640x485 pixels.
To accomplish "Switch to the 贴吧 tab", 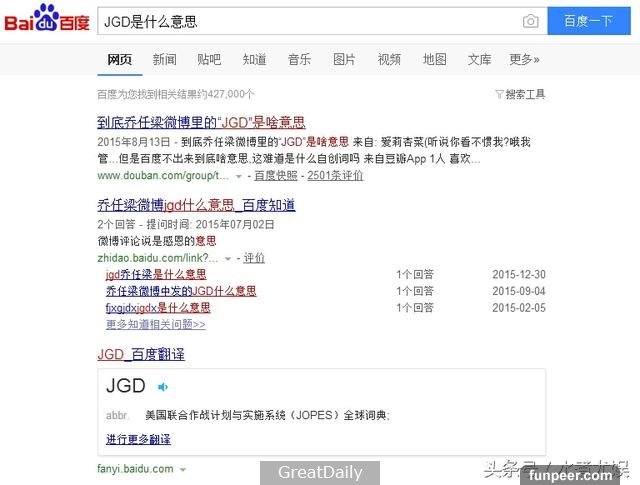I will tap(209, 60).
